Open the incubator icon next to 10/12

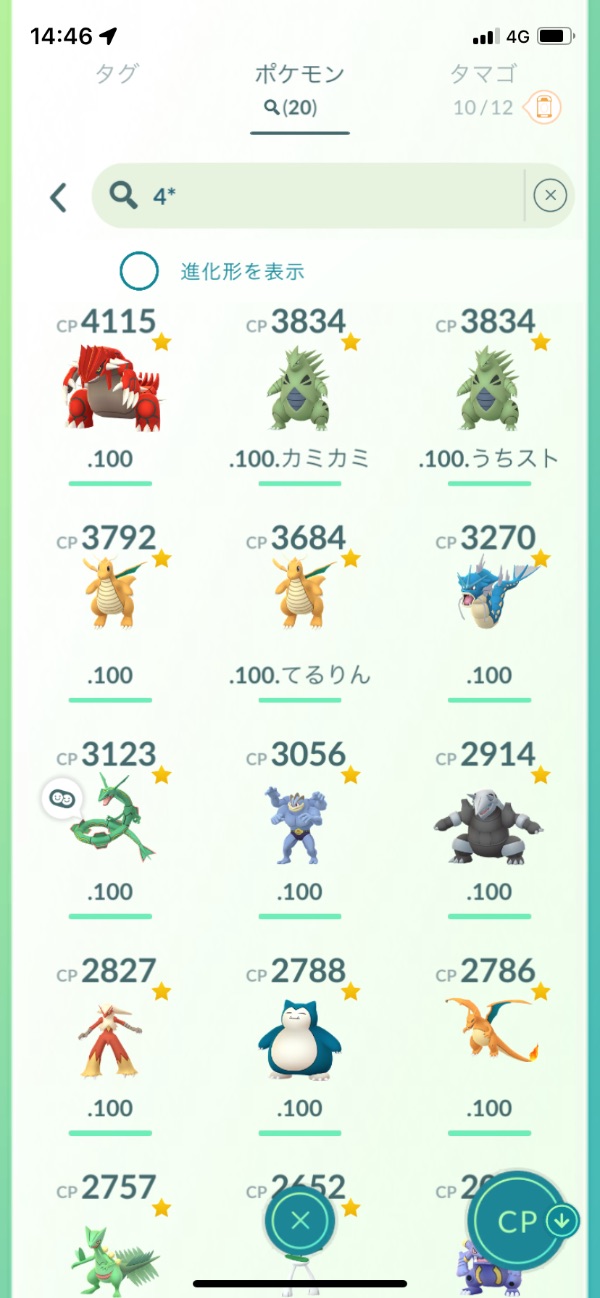point(543,107)
